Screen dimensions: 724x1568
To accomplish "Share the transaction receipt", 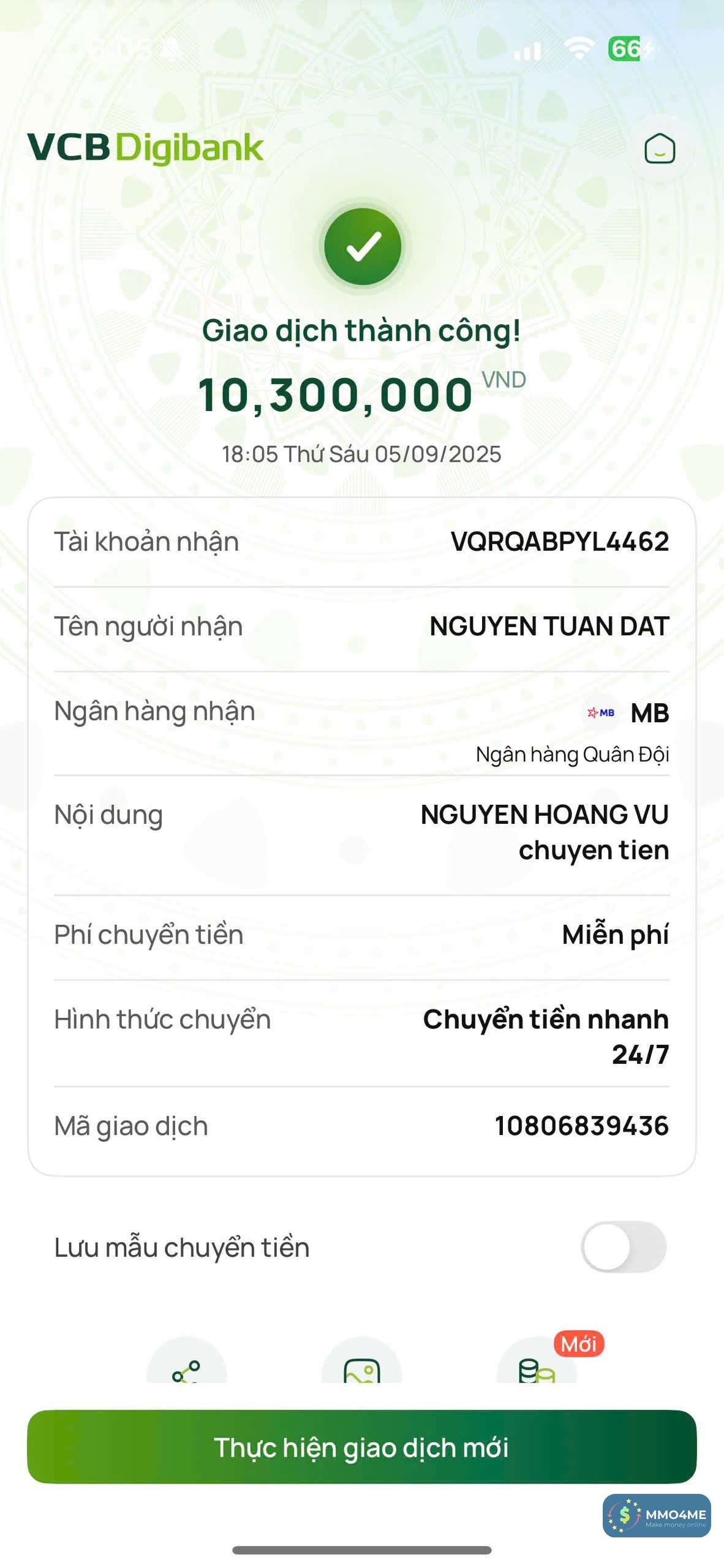I will tap(186, 1365).
